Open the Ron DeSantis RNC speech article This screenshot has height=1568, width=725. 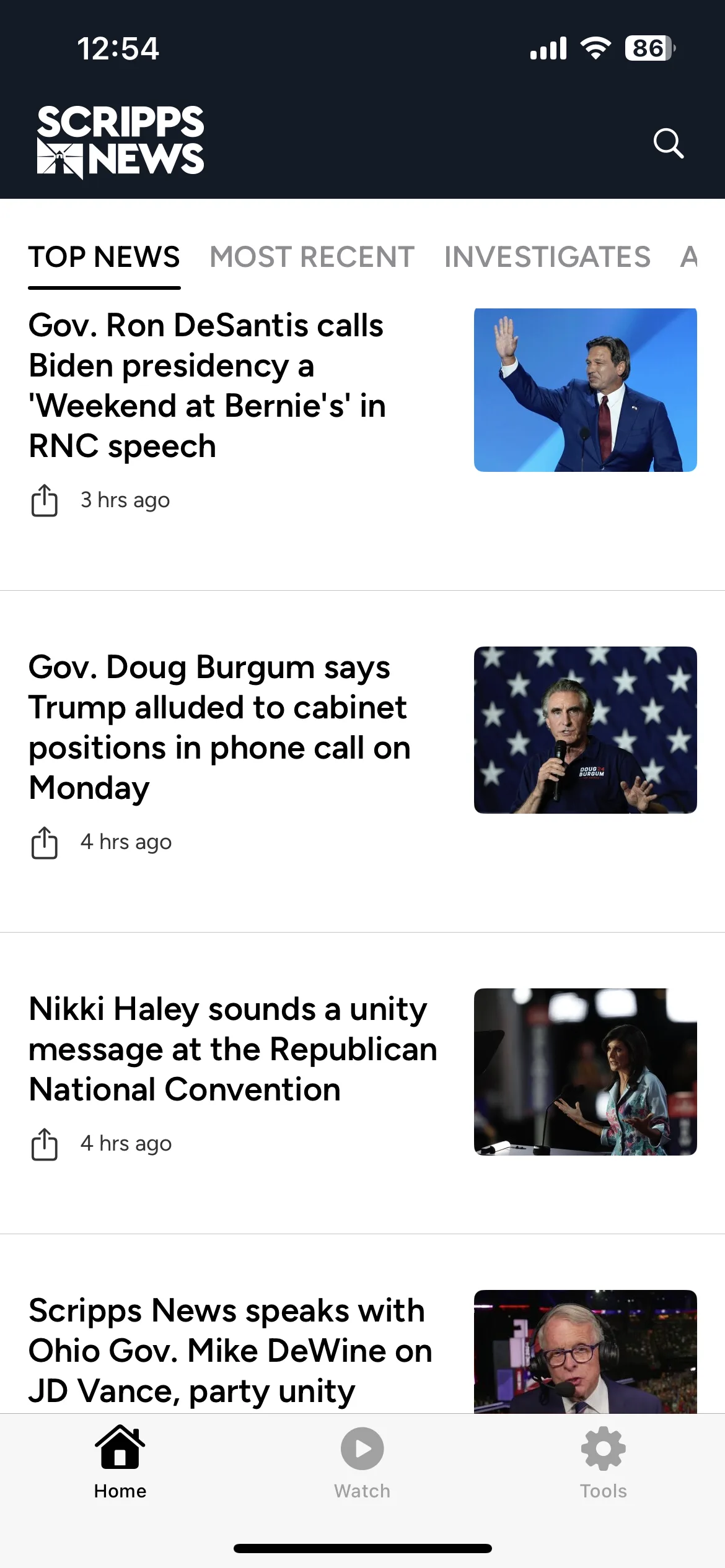207,385
